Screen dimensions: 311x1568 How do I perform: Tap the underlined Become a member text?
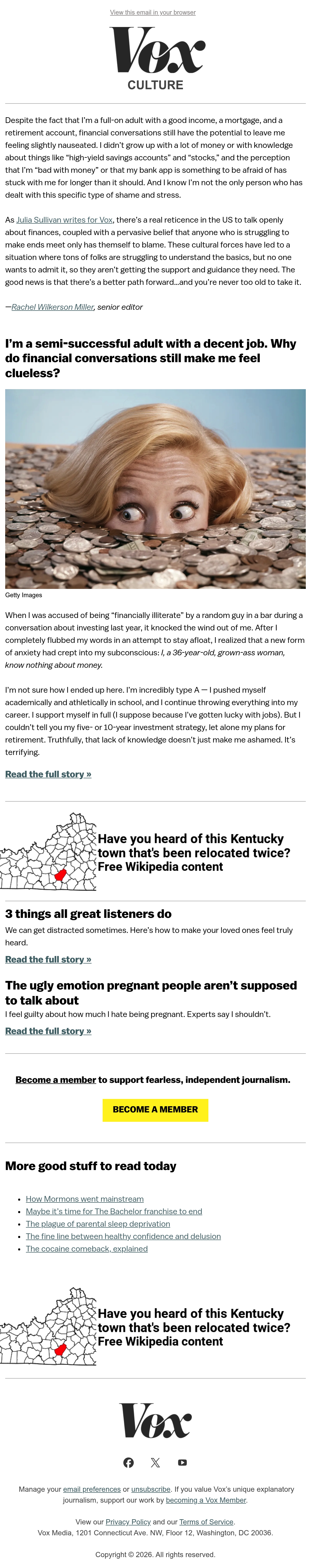(x=56, y=1080)
